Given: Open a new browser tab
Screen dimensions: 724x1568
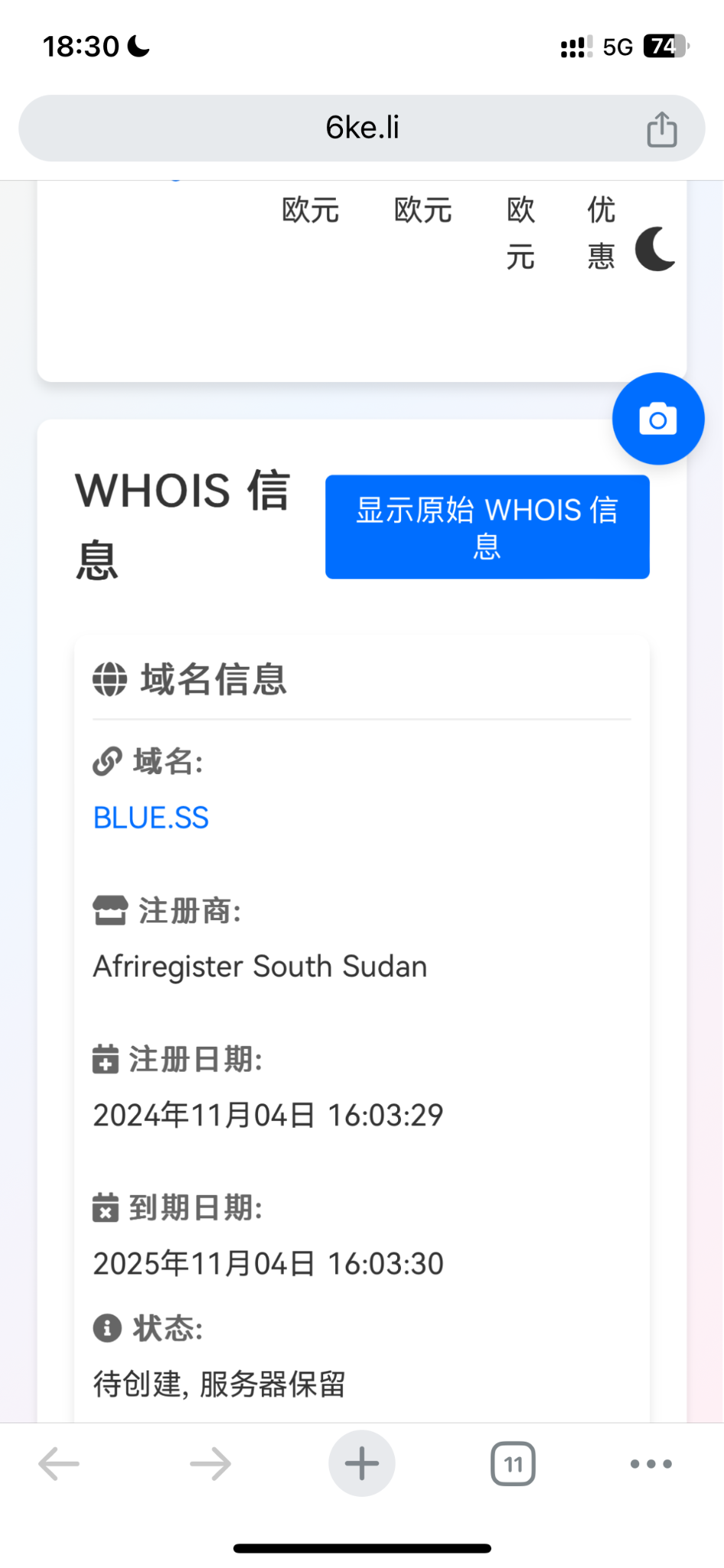Looking at the screenshot, I should (x=361, y=1463).
